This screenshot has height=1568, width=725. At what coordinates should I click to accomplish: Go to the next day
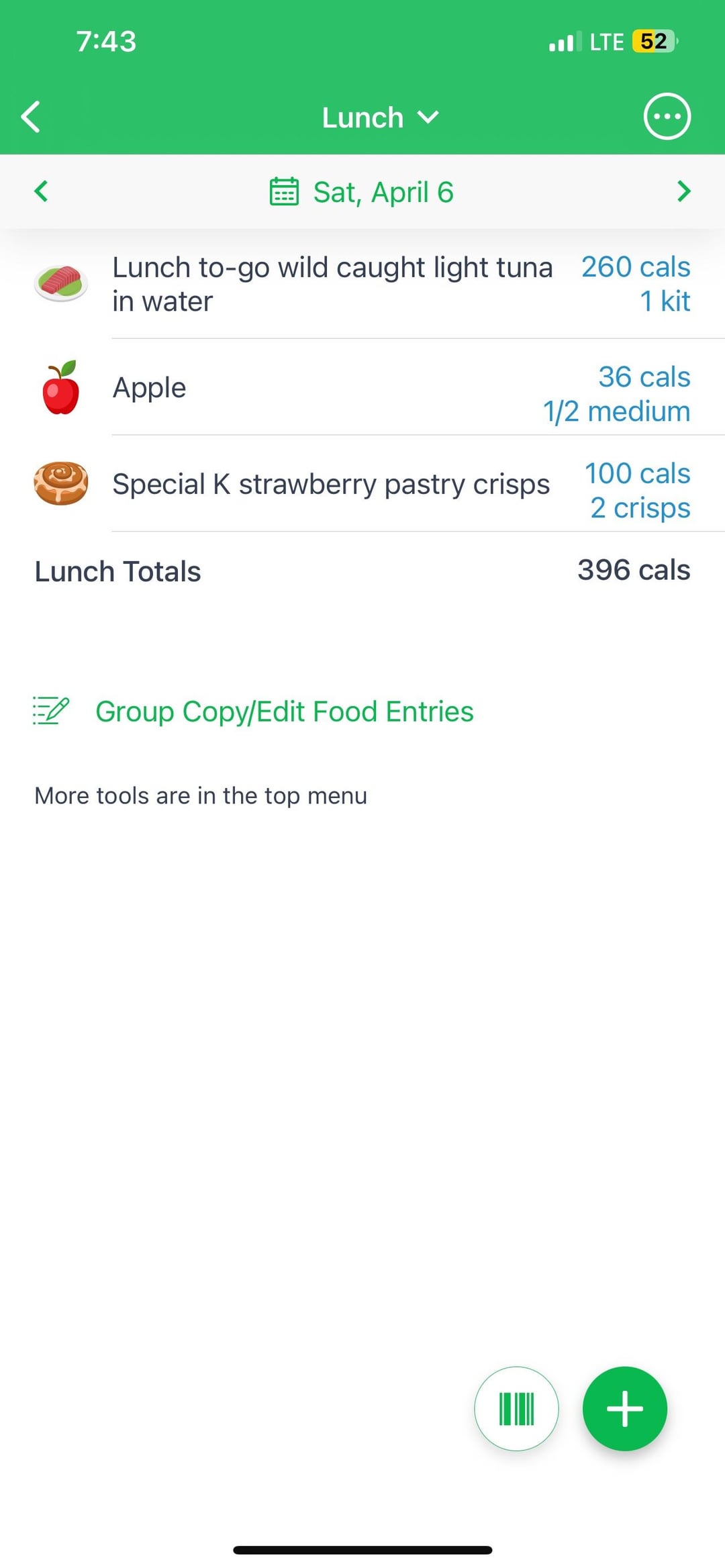click(683, 191)
